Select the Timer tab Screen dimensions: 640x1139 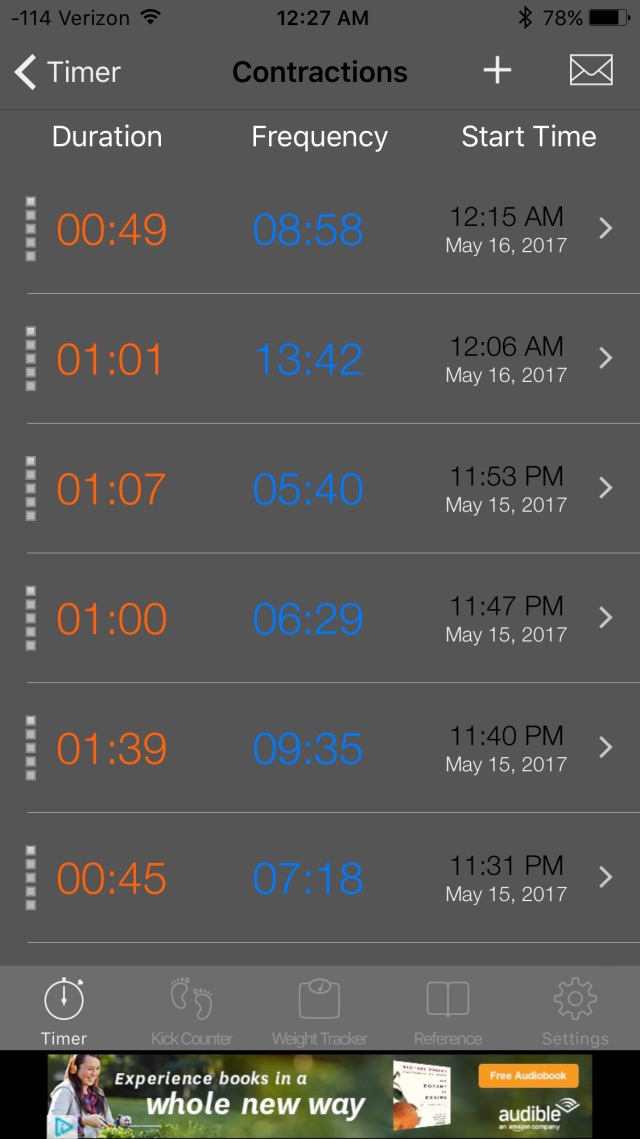click(x=64, y=1010)
